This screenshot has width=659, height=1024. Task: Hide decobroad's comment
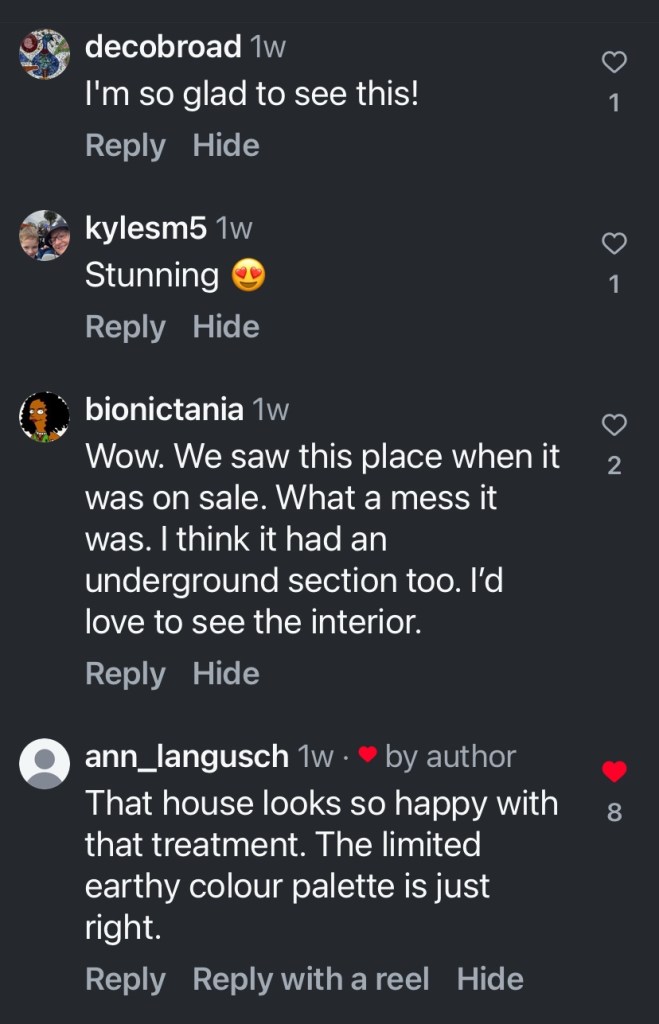[x=226, y=146]
